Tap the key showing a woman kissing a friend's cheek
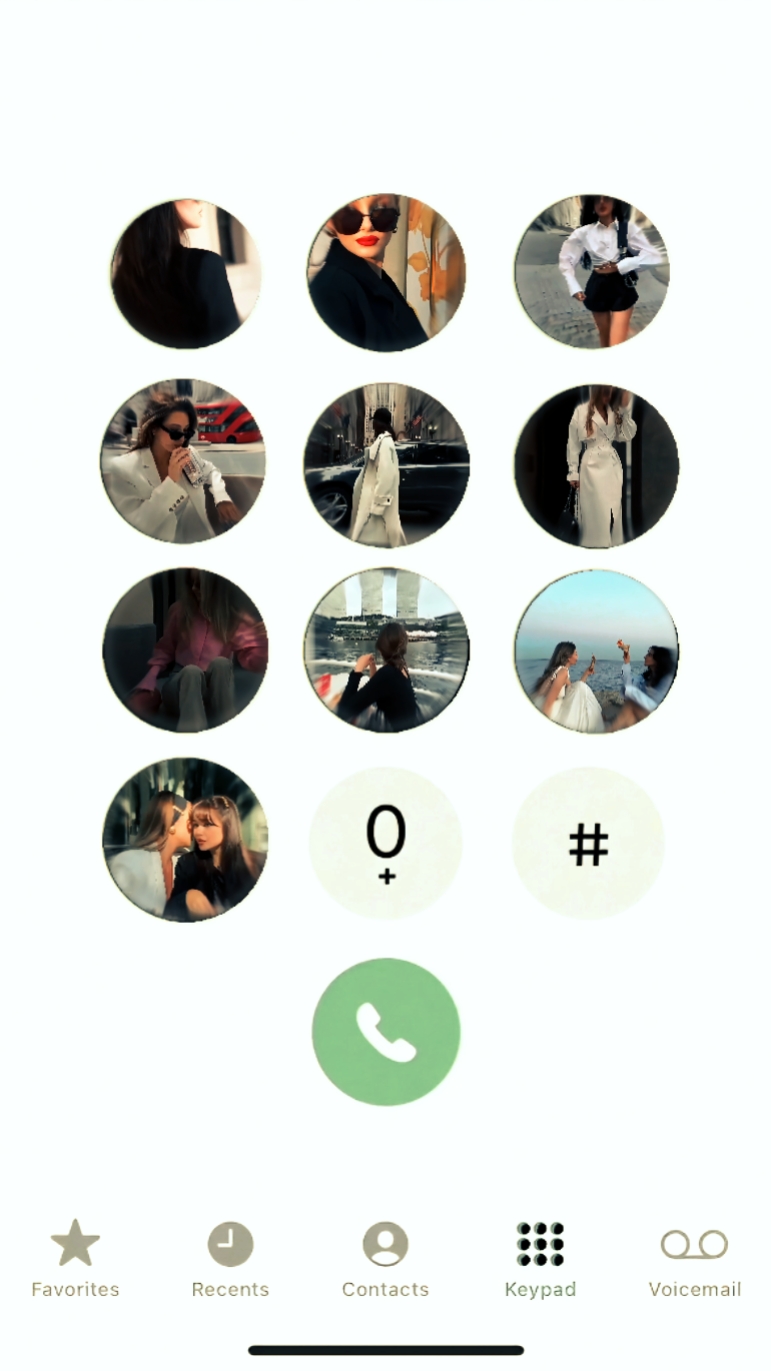 tap(185, 839)
